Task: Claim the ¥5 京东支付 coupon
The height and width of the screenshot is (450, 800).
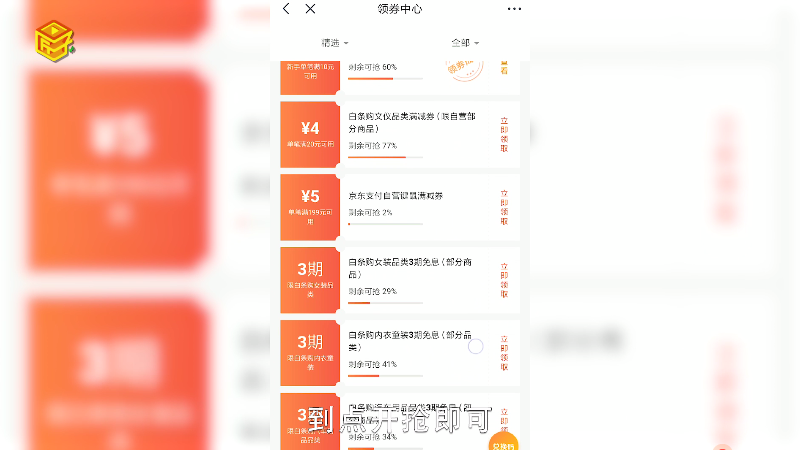Action: click(x=504, y=207)
